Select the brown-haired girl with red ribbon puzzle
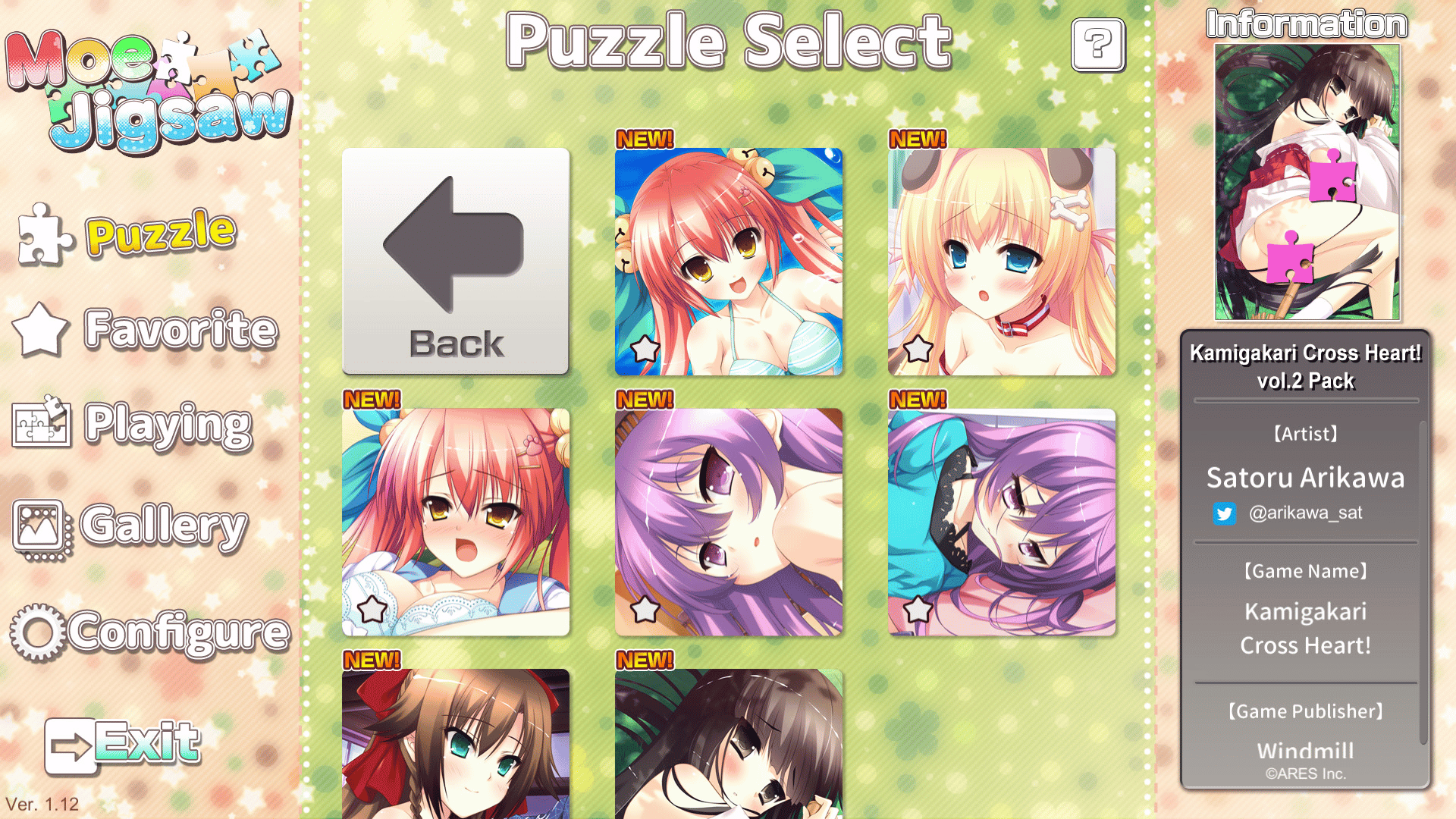The height and width of the screenshot is (819, 1456). point(455,743)
